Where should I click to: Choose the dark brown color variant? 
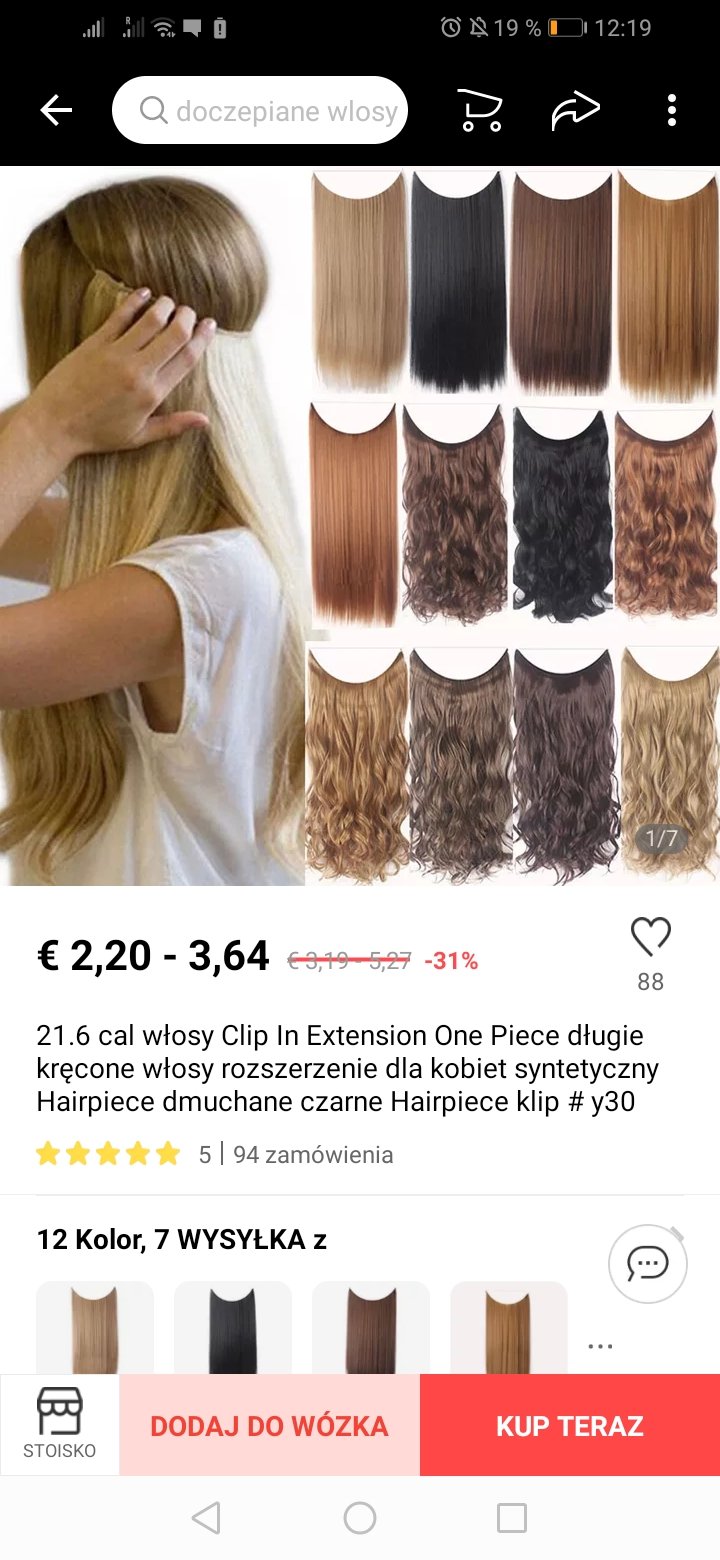(x=370, y=1328)
